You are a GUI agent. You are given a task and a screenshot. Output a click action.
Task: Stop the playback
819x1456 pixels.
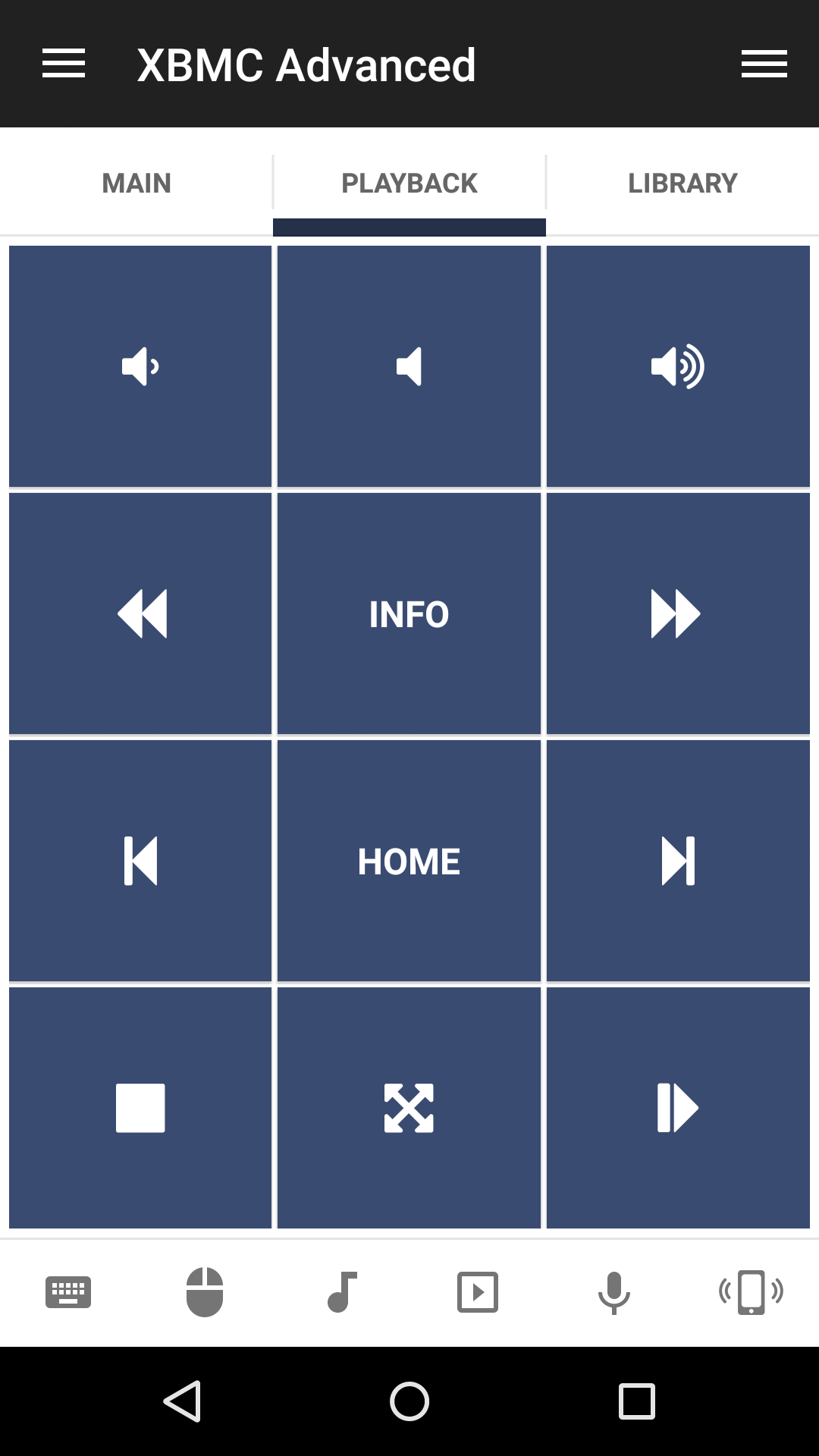140,1108
